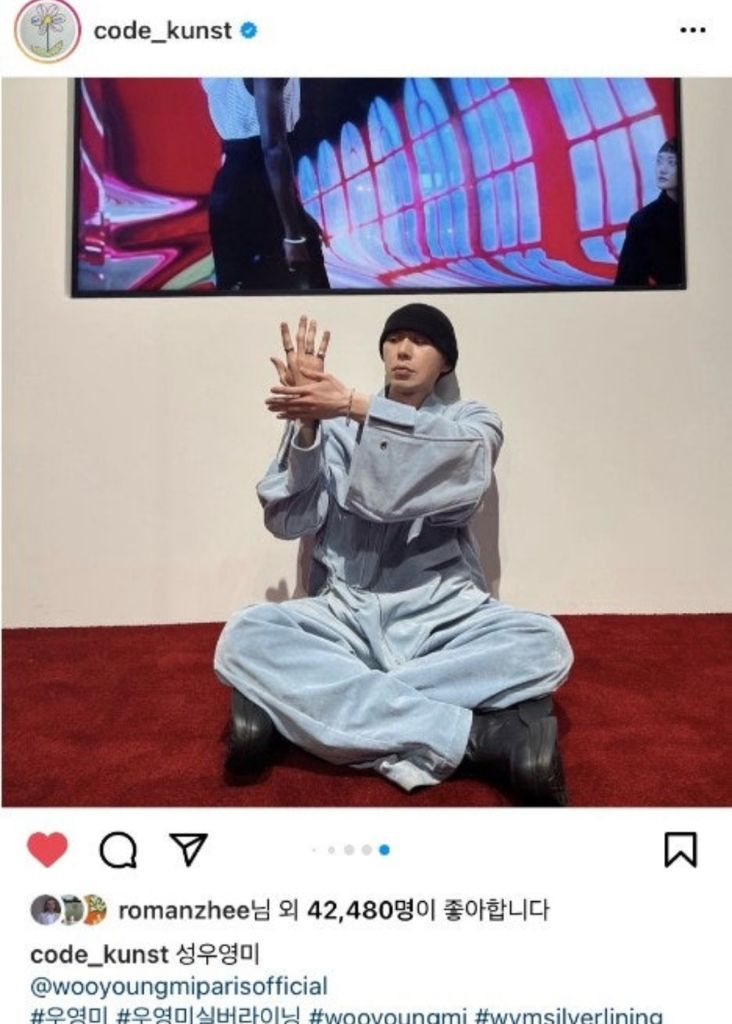The height and width of the screenshot is (1024, 732).
Task: Open the three-dot overflow menu
Action: click(692, 31)
